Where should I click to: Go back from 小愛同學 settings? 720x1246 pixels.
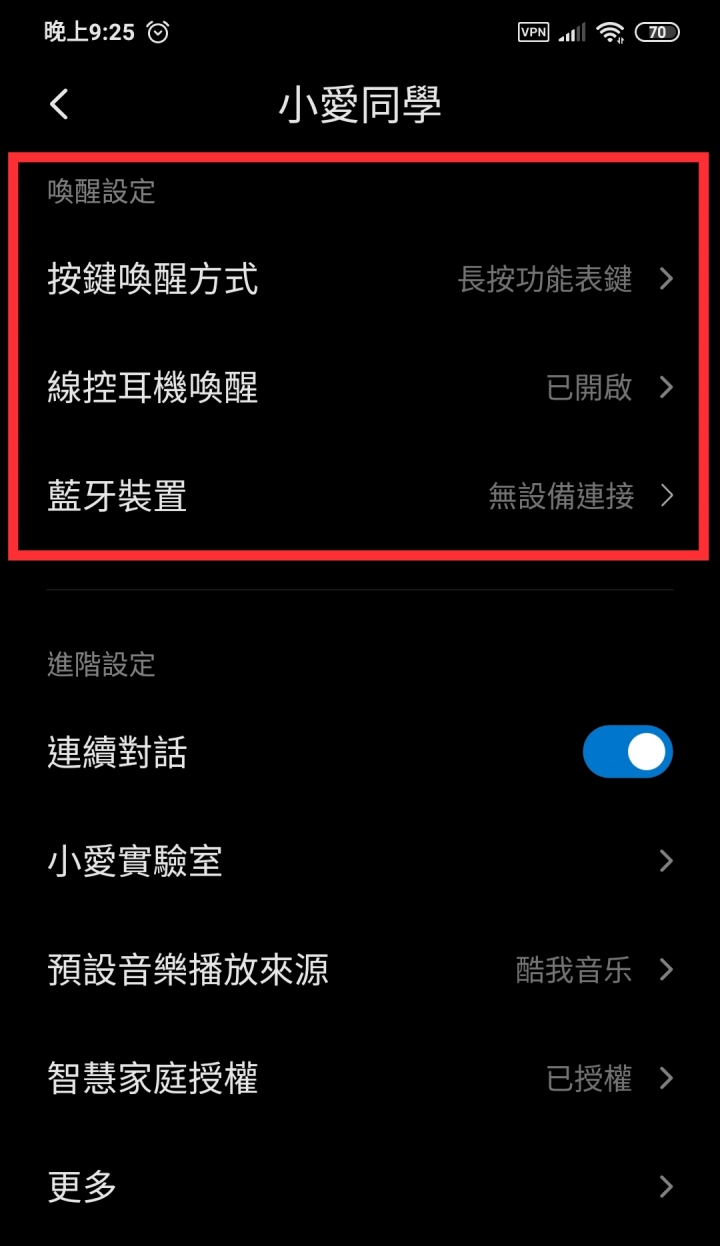click(x=60, y=104)
